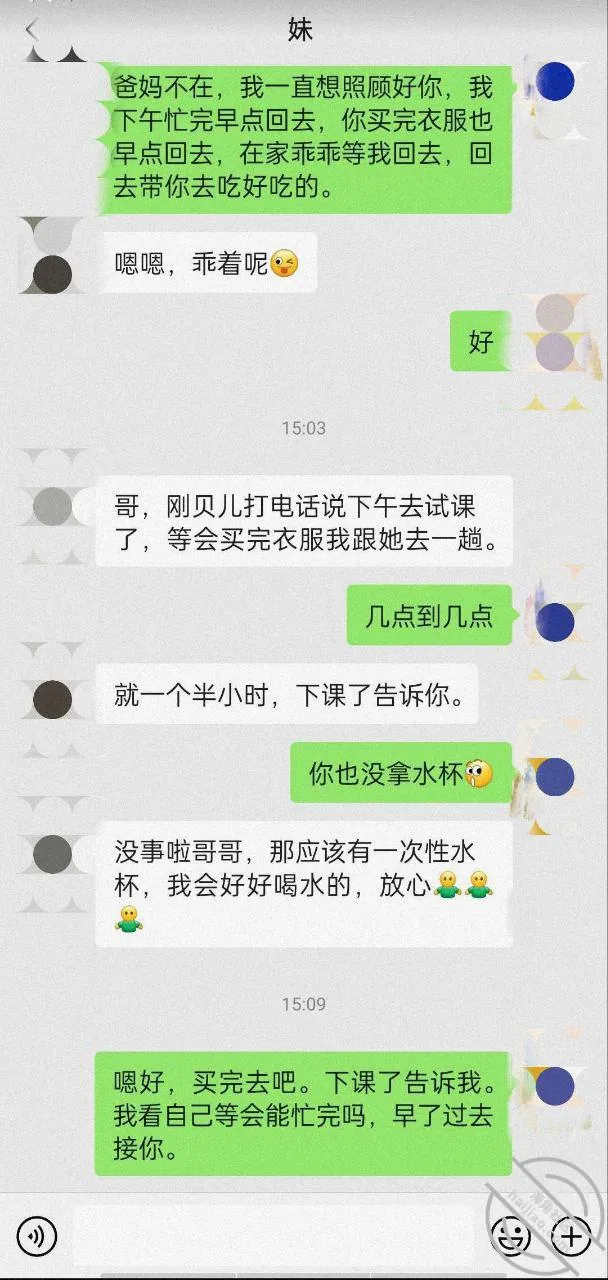This screenshot has height=1280, width=608.
Task: Switch to voice message input
Action: pyautogui.click(x=37, y=1237)
